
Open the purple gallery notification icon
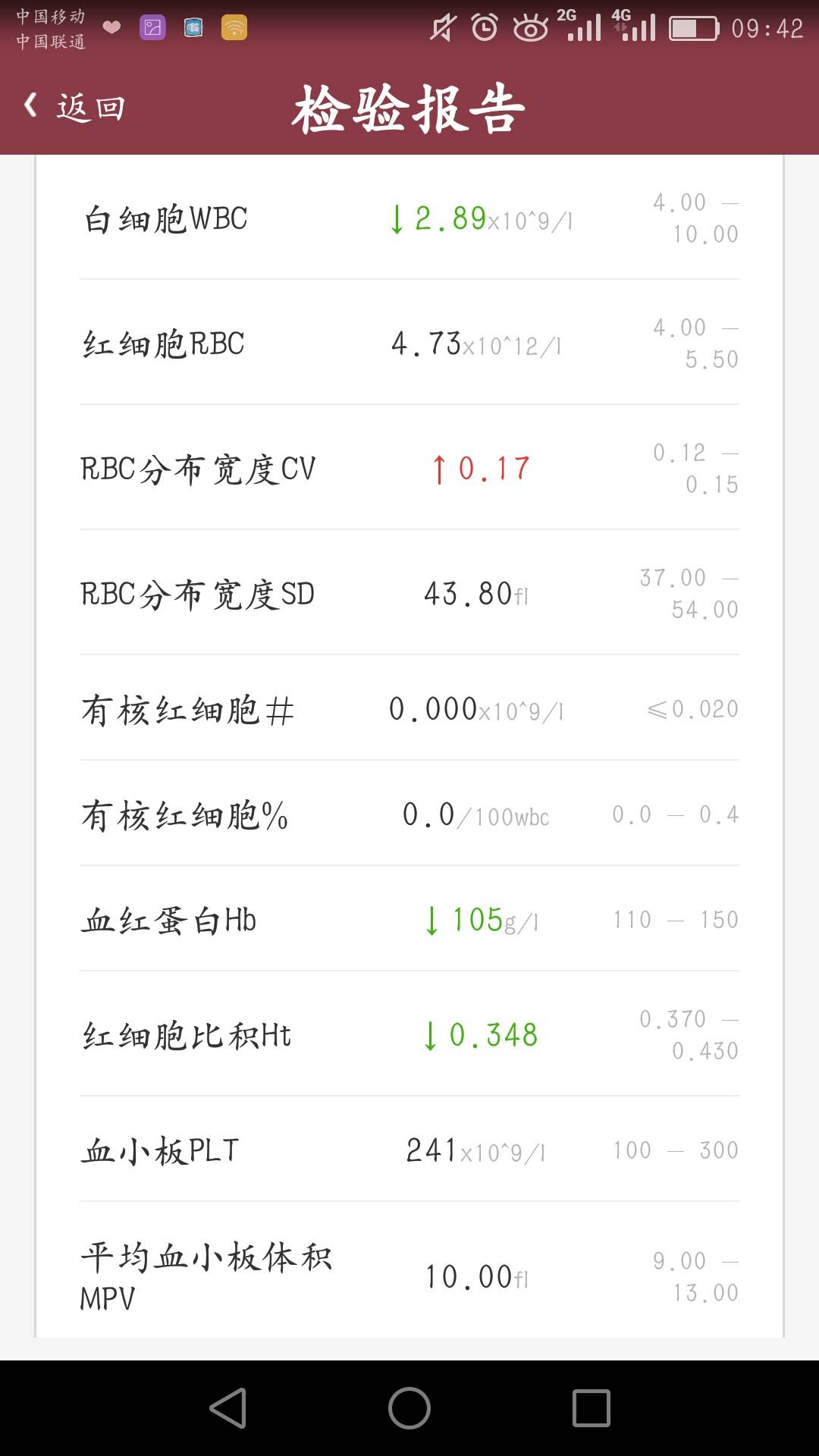(x=153, y=26)
